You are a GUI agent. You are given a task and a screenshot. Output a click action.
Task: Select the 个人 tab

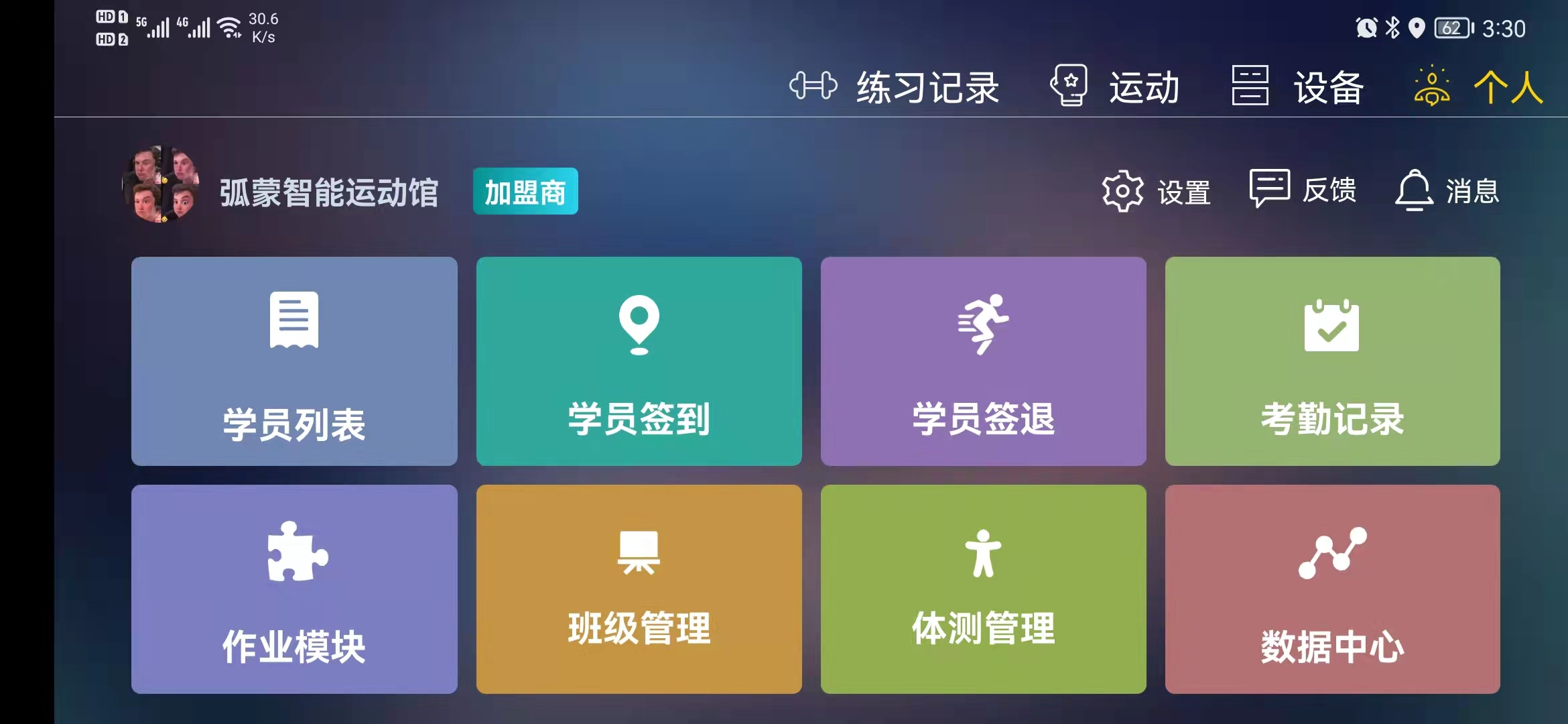click(1479, 87)
